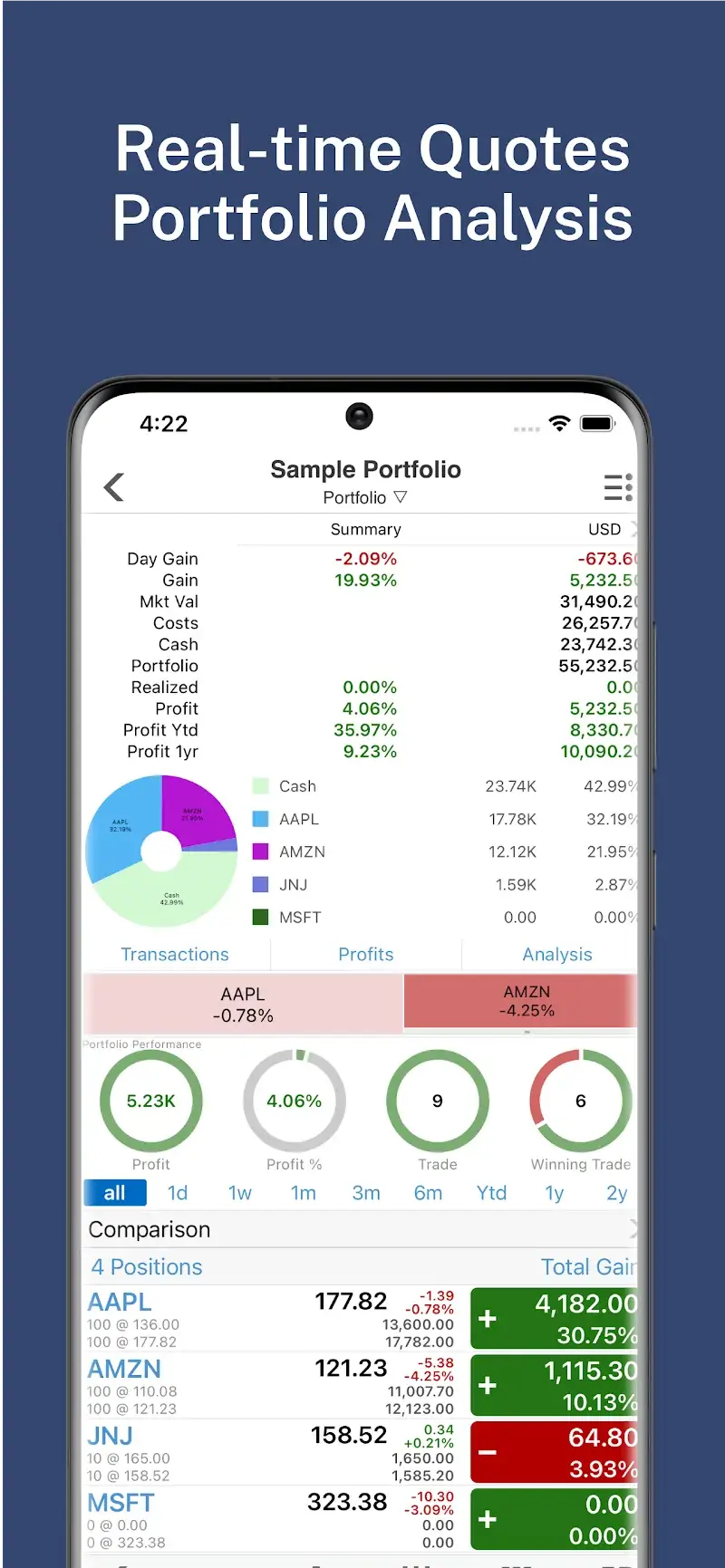Switch the period selector to Ytd
The width and height of the screenshot is (725, 1568).
[491, 1192]
